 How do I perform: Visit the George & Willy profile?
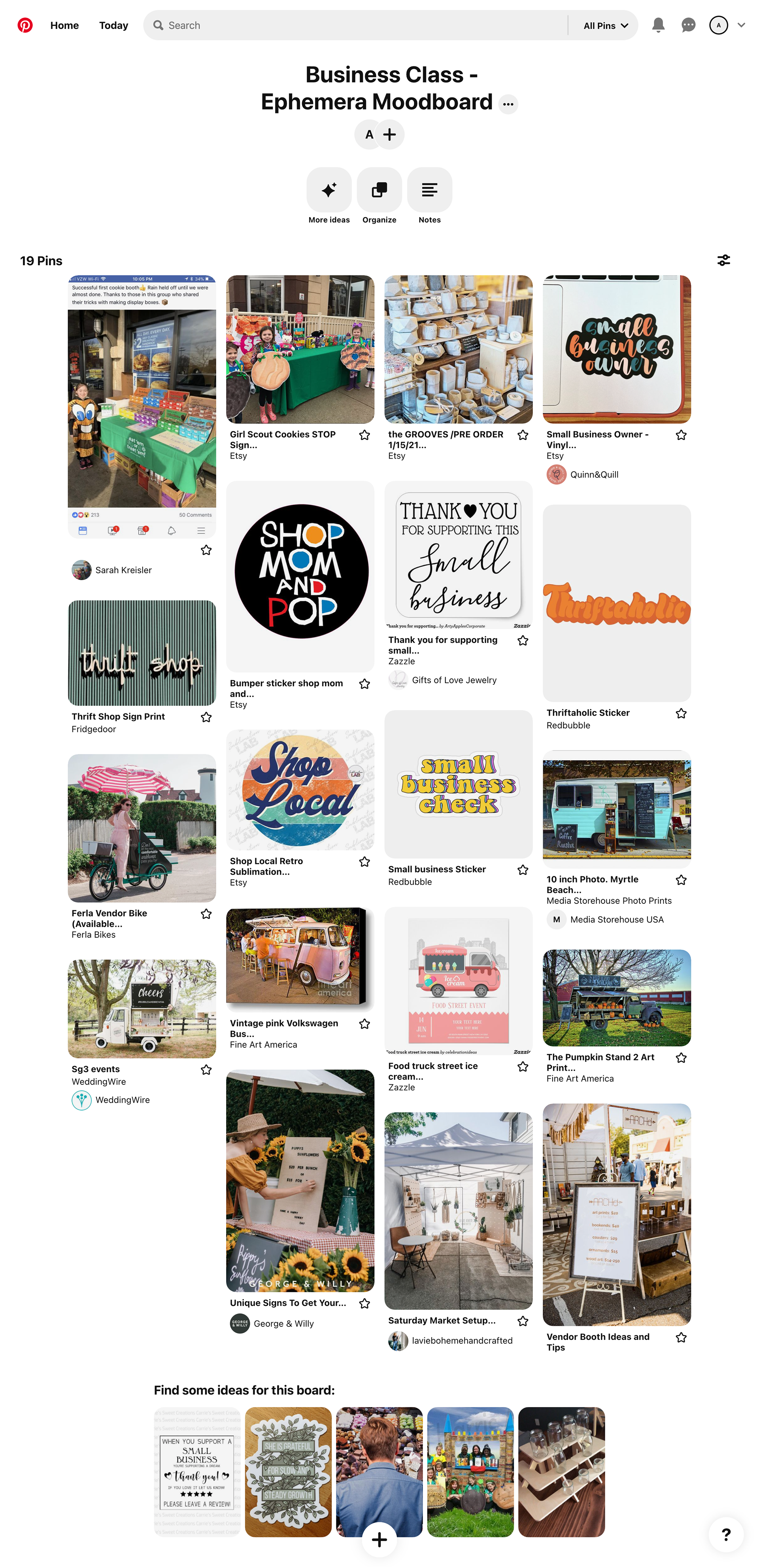click(283, 1323)
